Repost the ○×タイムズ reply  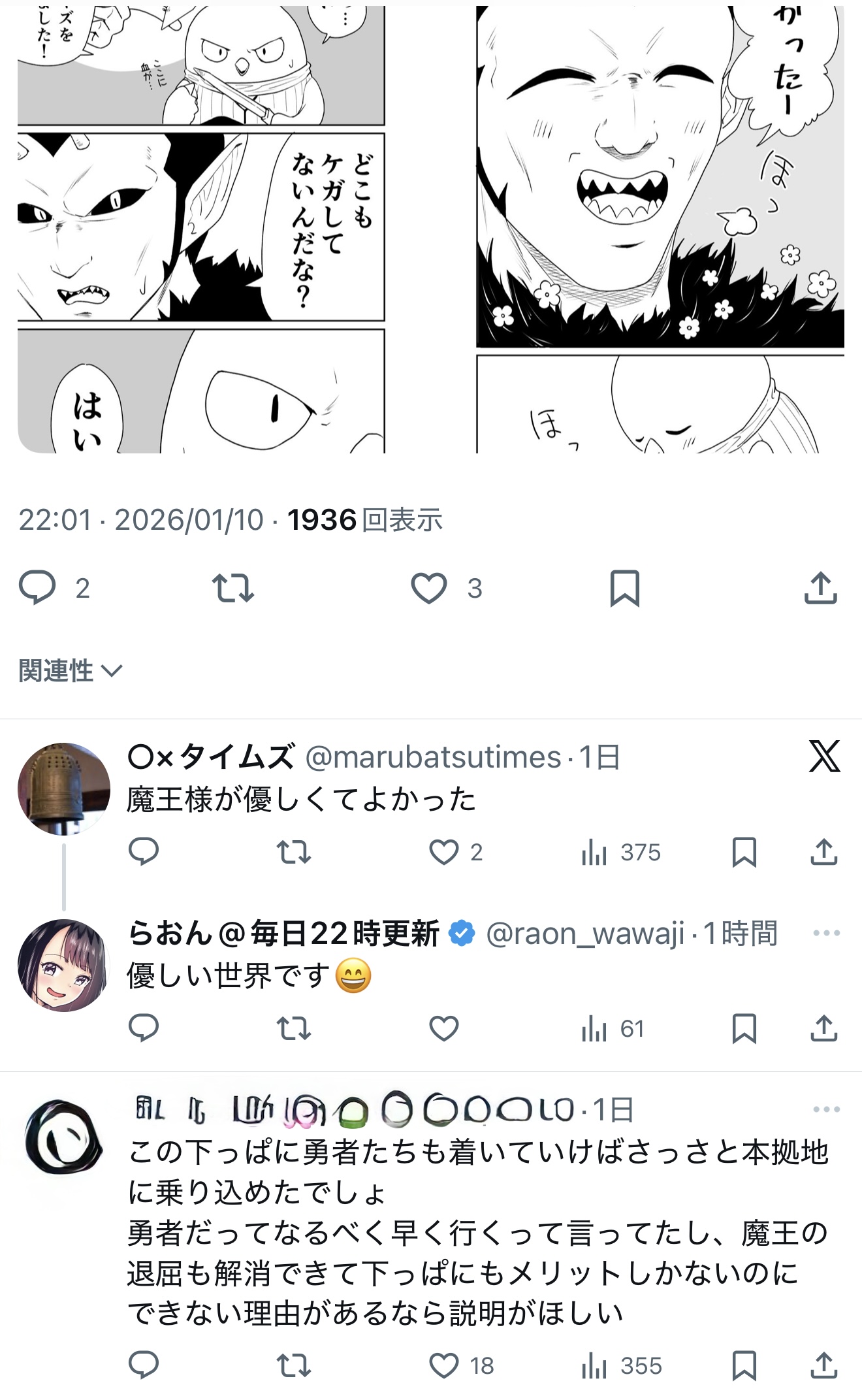(294, 852)
